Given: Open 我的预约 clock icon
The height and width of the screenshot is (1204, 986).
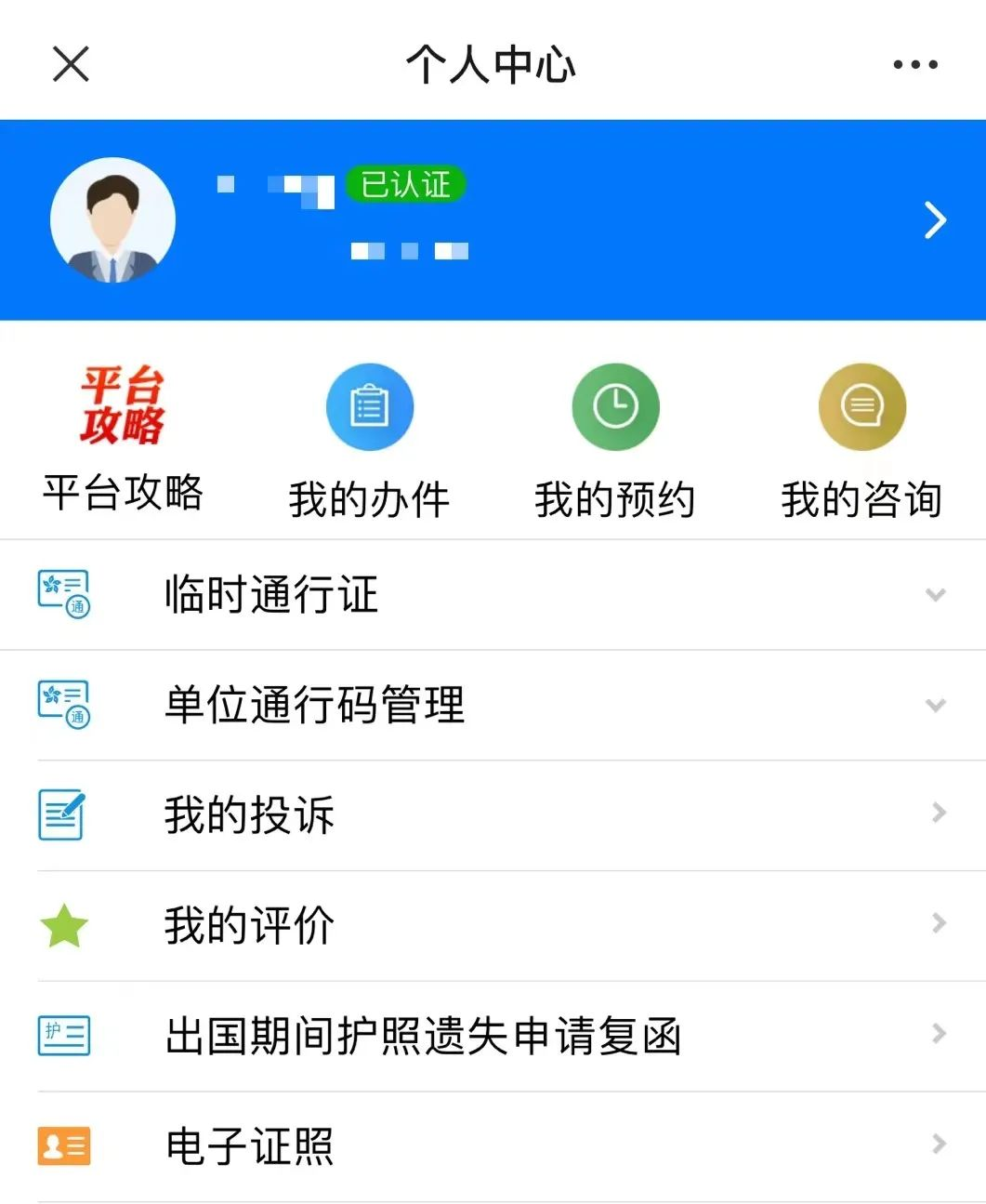Looking at the screenshot, I should pyautogui.click(x=615, y=406).
